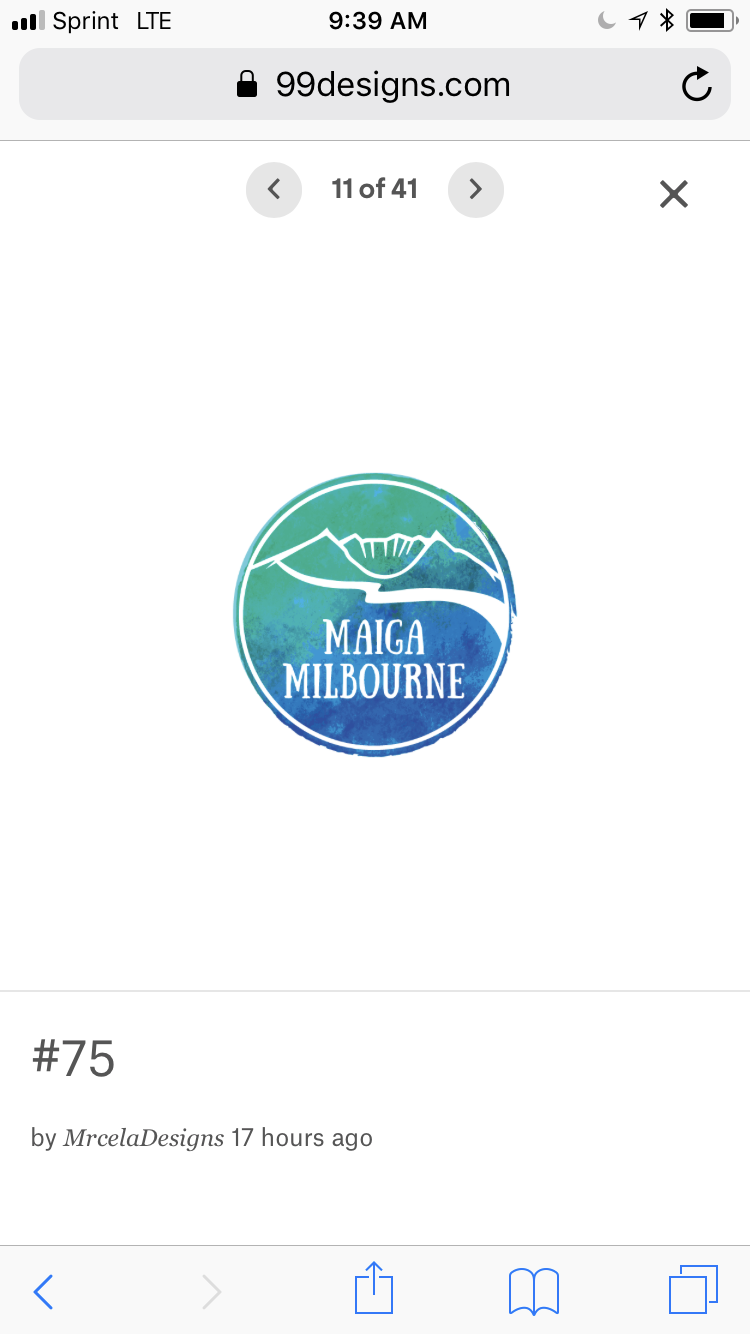The image size is (750, 1334).
Task: Tap the 99designs.com address bar
Action: pyautogui.click(x=375, y=85)
